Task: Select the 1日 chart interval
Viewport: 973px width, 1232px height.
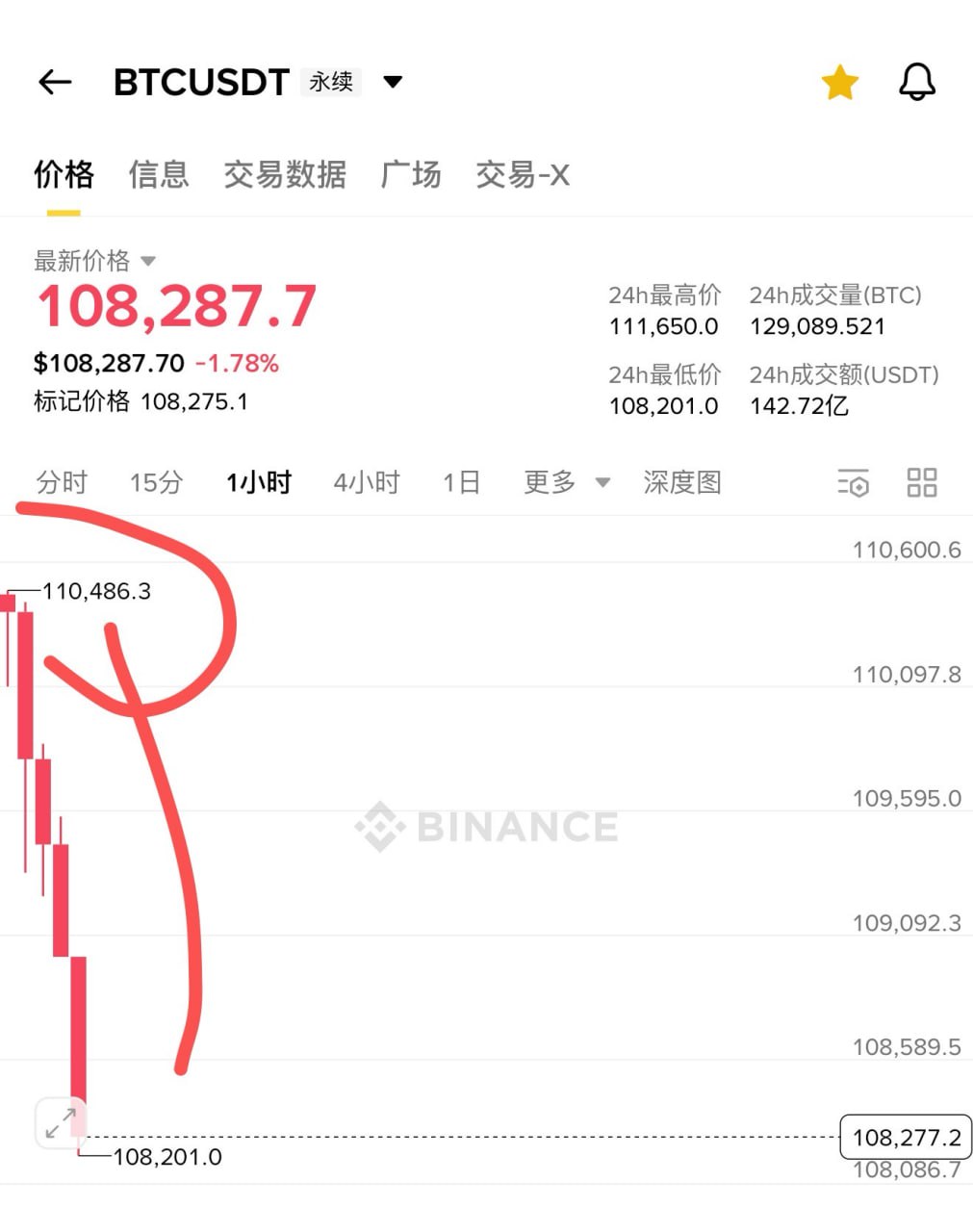Action: click(461, 482)
